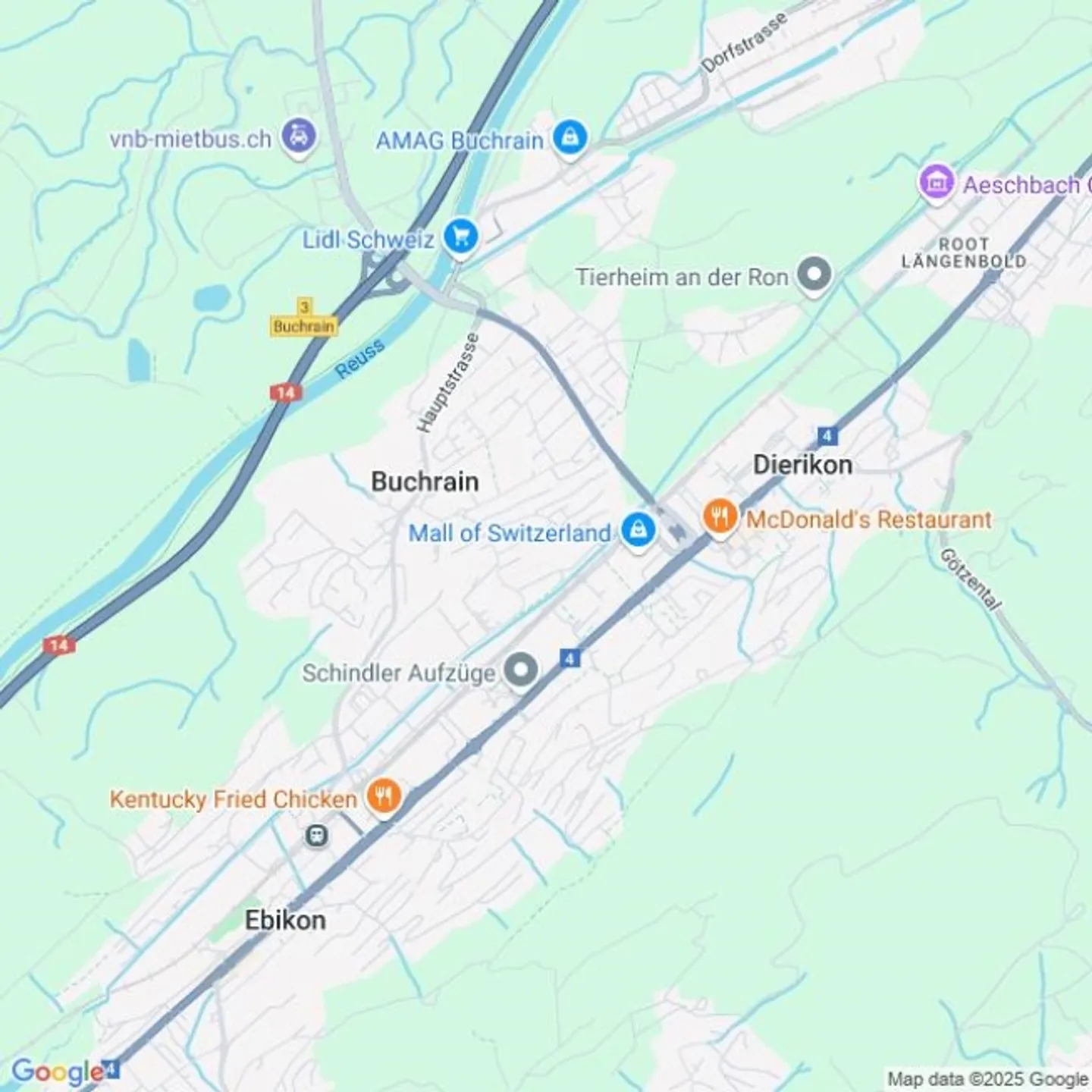This screenshot has width=1092, height=1092.
Task: Select the Schindler Aufzüge place pin
Action: click(522, 670)
